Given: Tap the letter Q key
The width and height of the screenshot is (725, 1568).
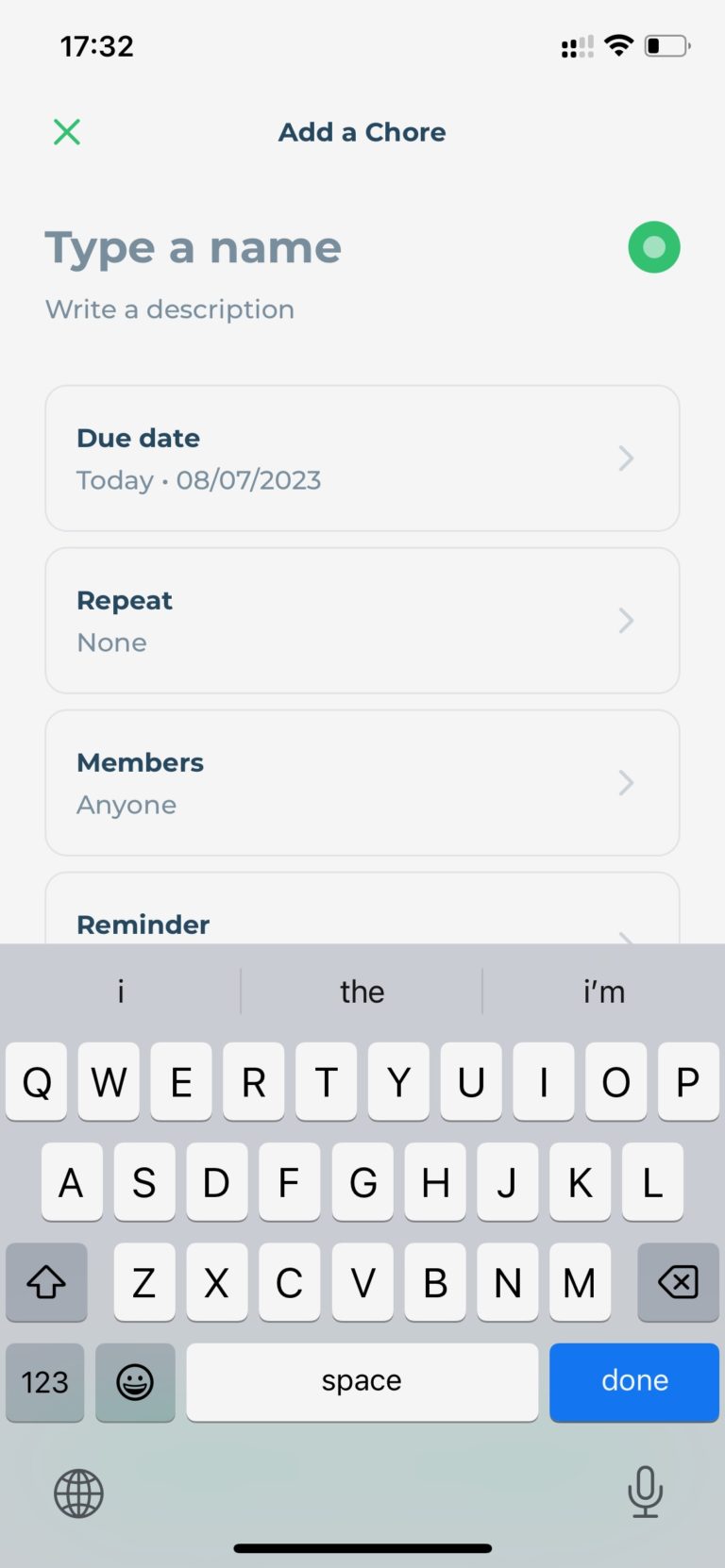Looking at the screenshot, I should [36, 1082].
